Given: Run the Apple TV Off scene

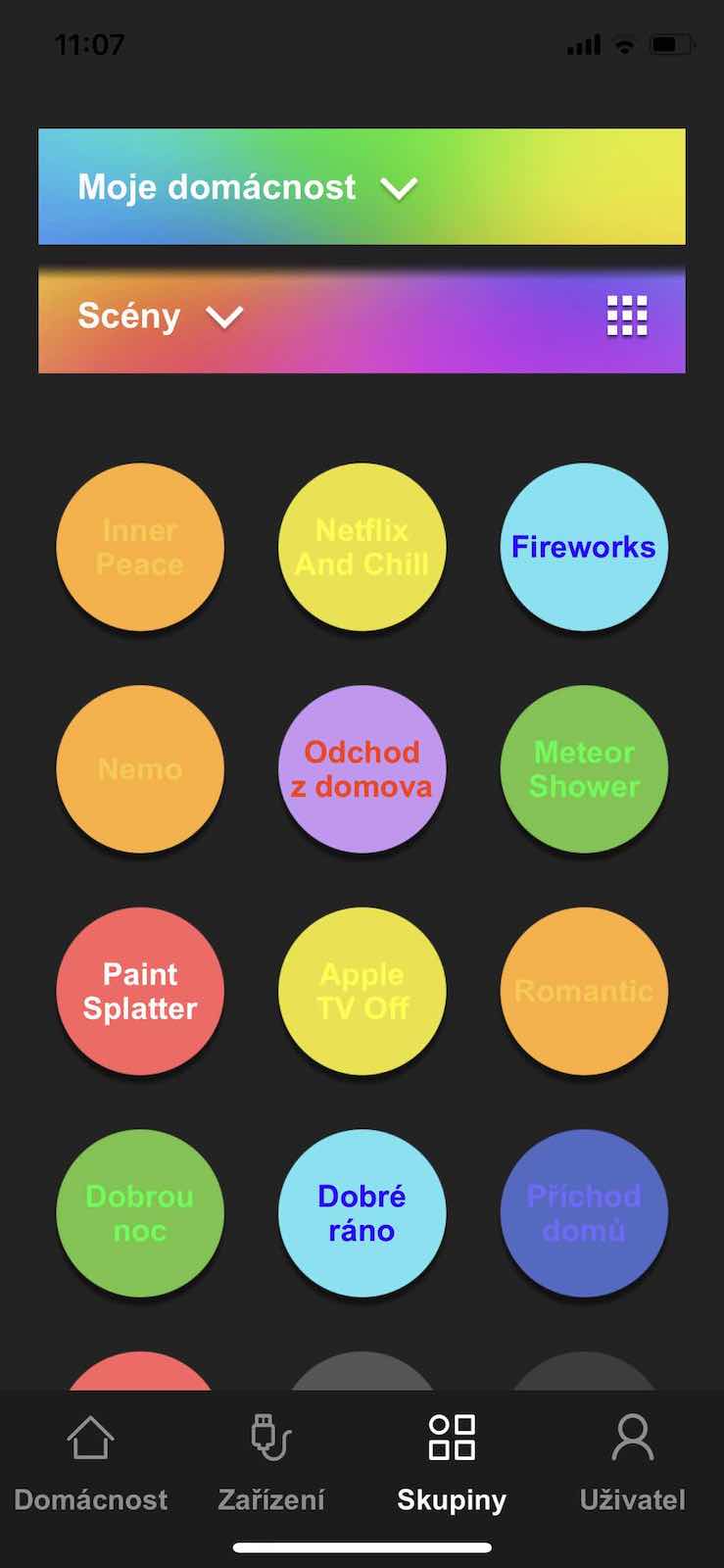Looking at the screenshot, I should (x=362, y=991).
